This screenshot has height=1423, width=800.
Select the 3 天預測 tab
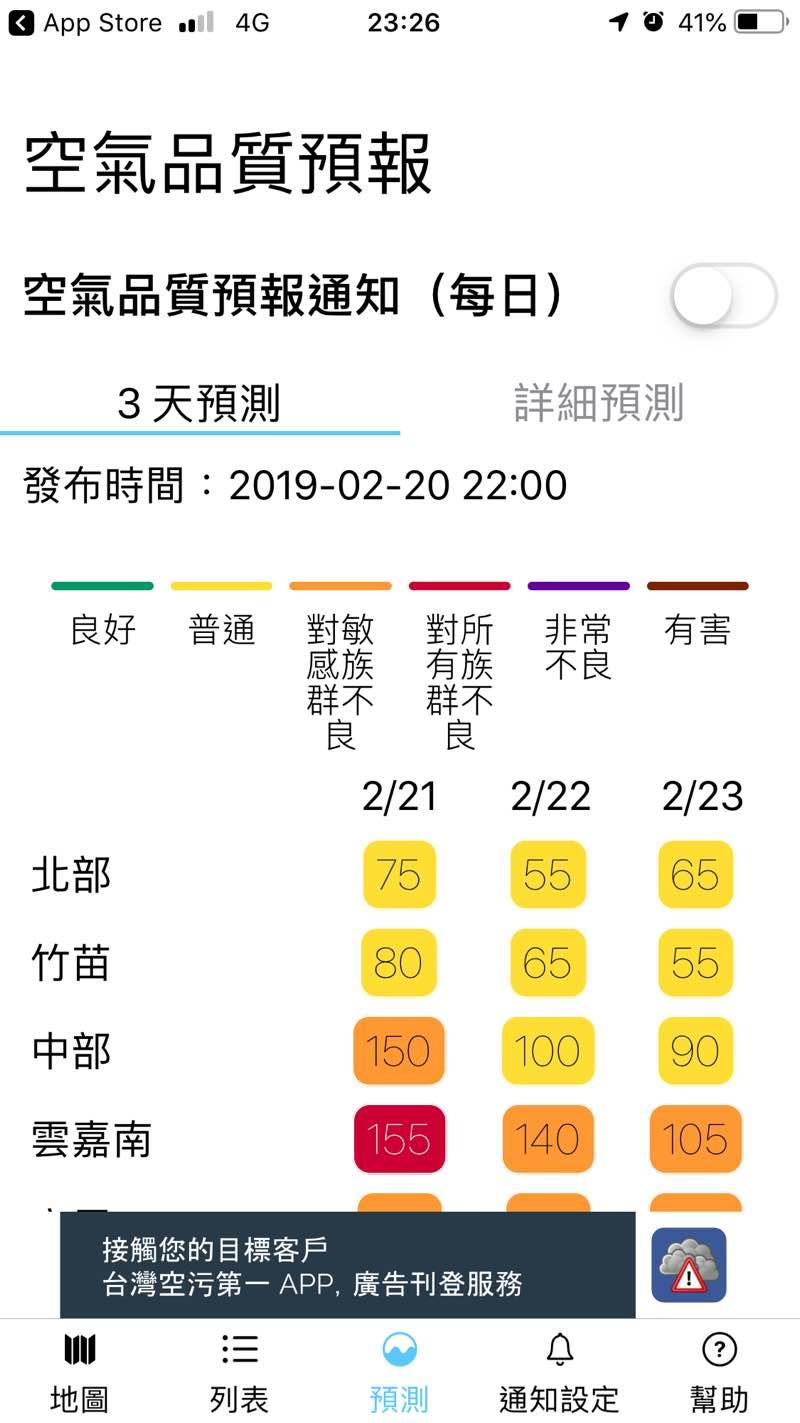[199, 404]
